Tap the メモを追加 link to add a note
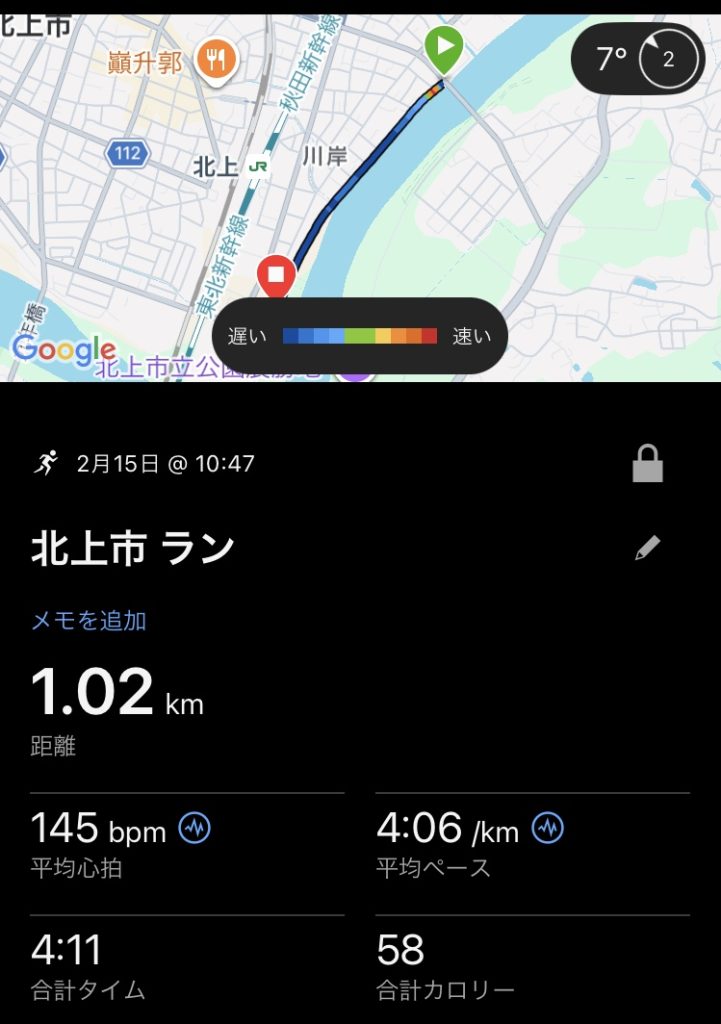721x1024 pixels. 89,621
